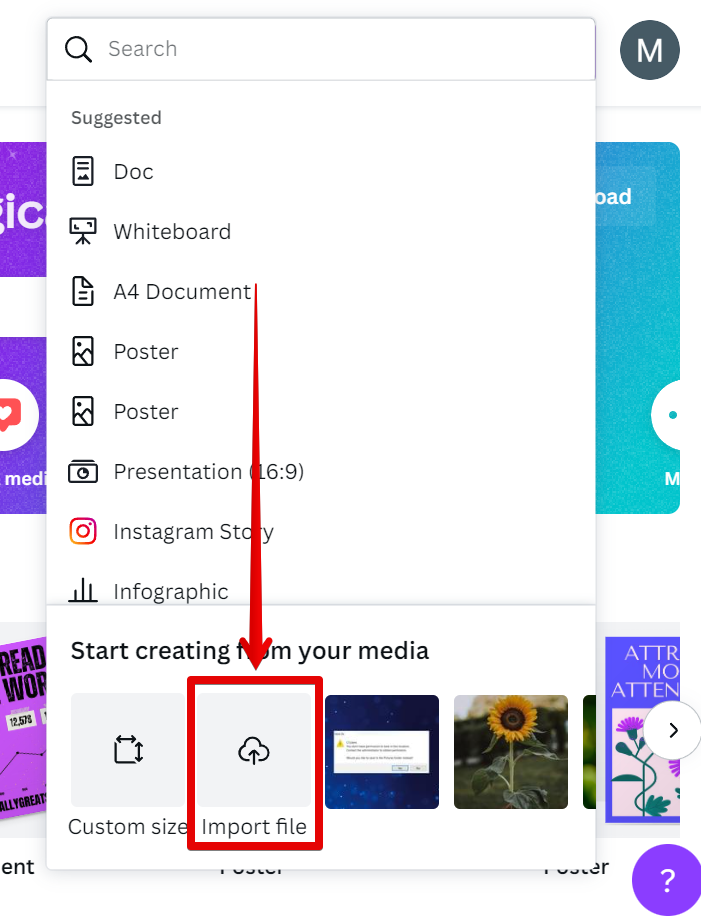
Task: Create a Presentation (16:9)
Action: [208, 472]
